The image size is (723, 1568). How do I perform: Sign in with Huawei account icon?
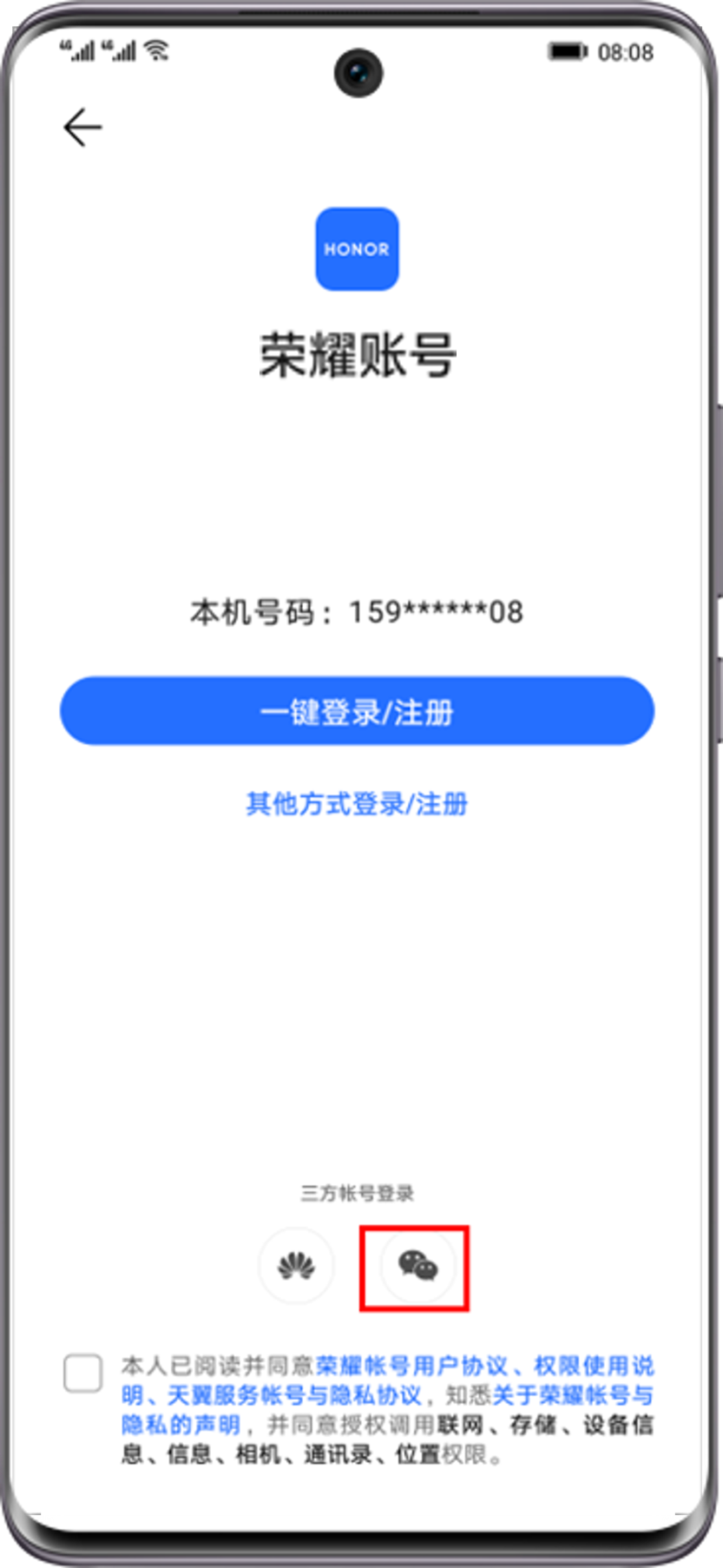click(296, 1267)
